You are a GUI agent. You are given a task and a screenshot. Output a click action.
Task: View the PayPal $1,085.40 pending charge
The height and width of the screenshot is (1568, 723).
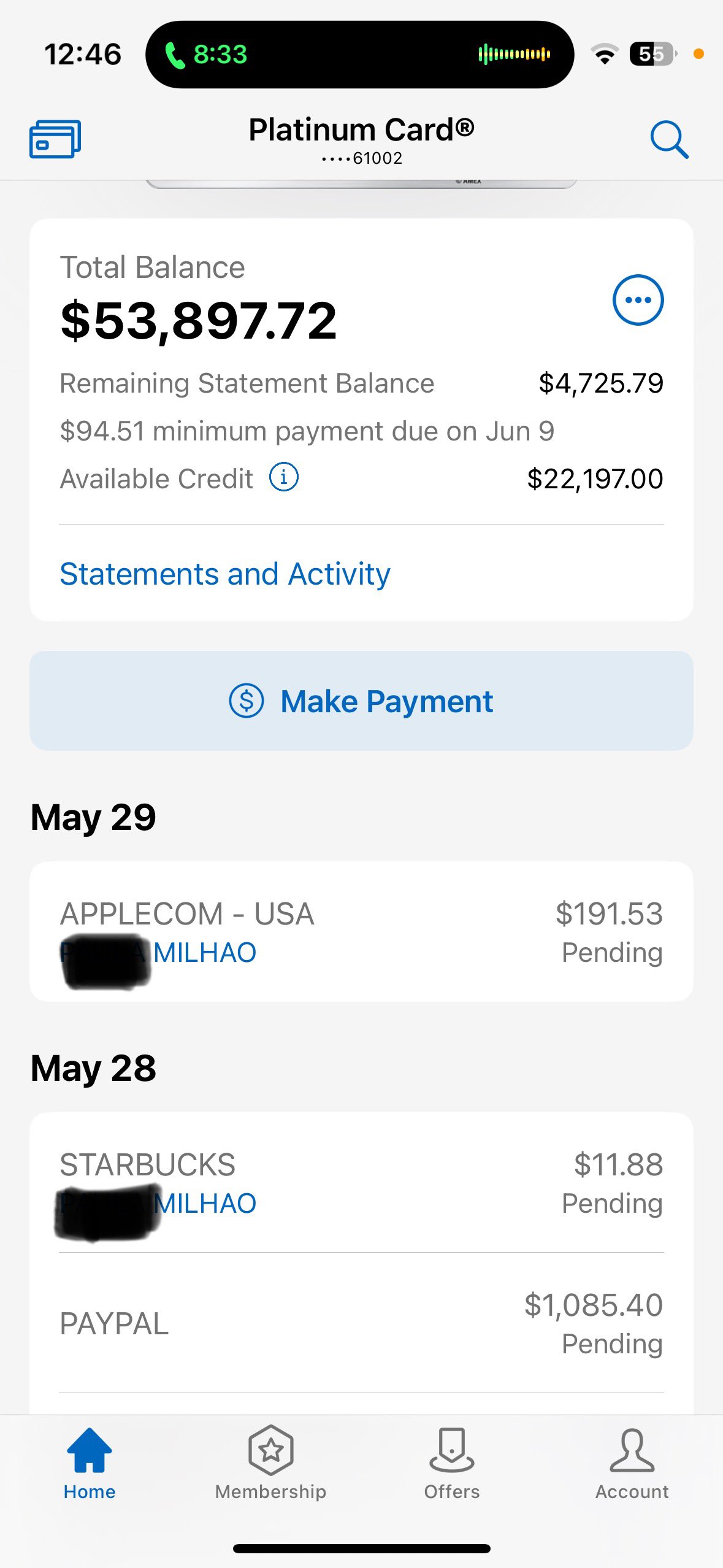(361, 1323)
